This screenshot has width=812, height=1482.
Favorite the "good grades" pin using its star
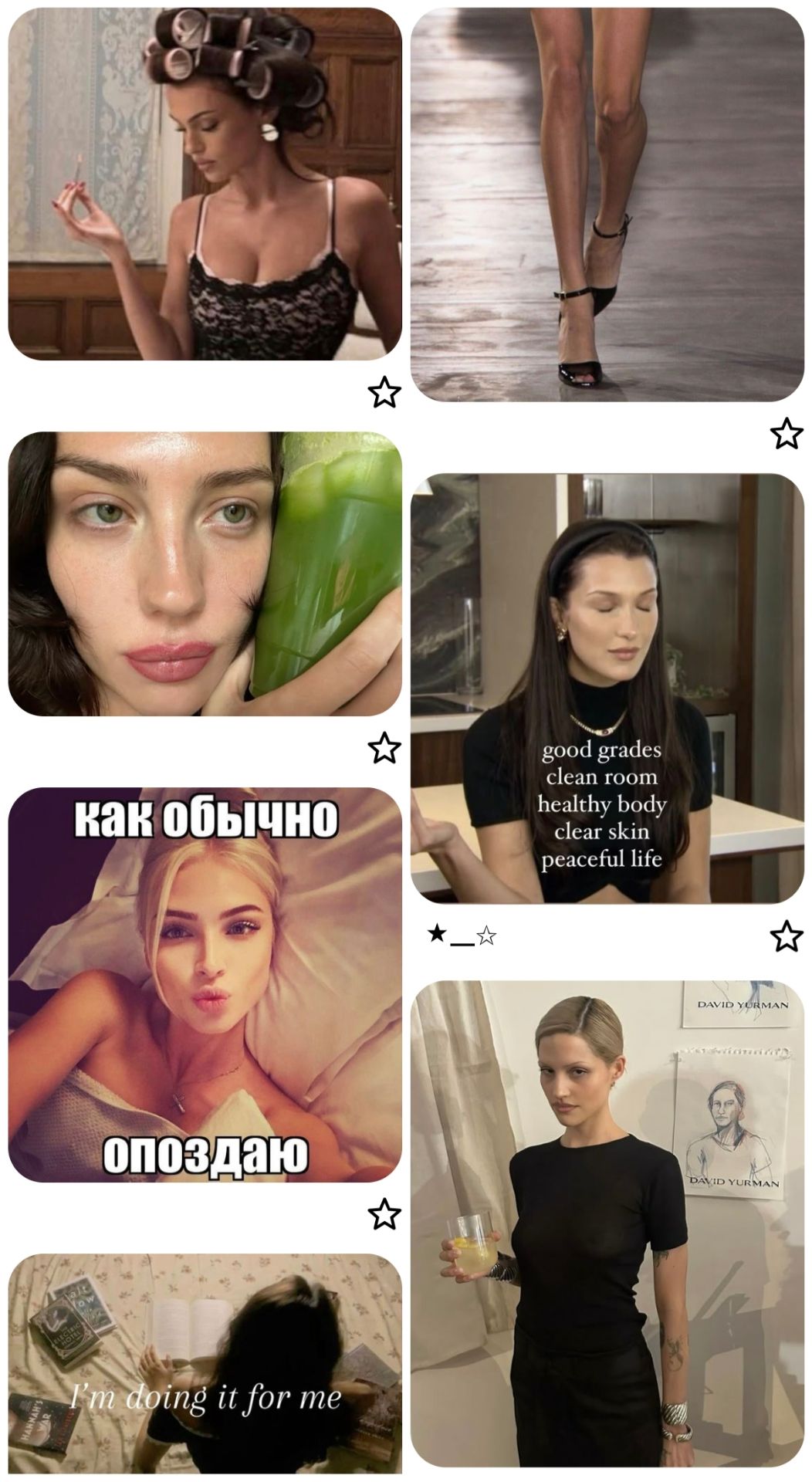point(787,936)
